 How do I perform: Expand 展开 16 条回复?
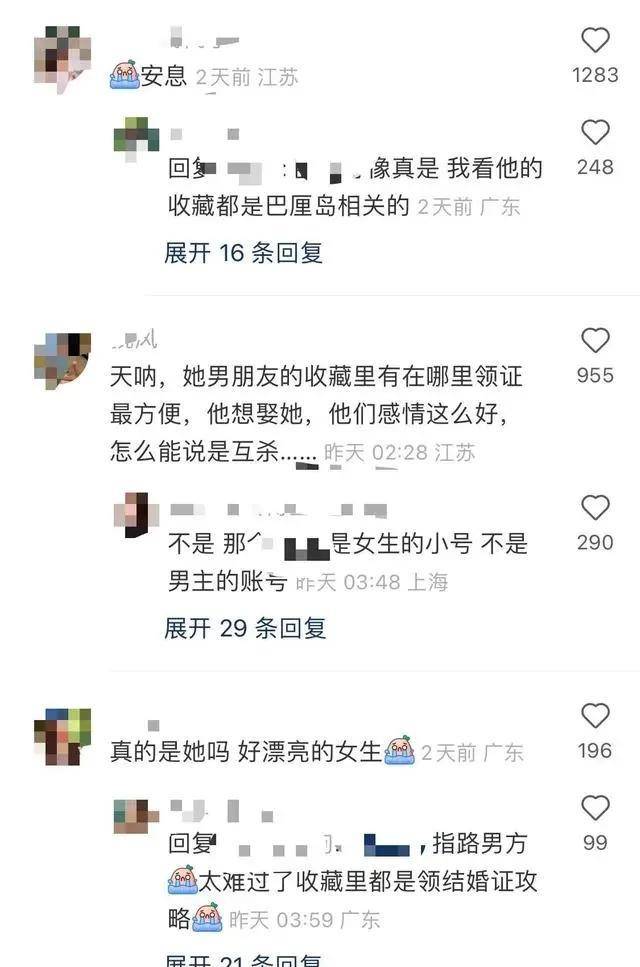pos(243,253)
